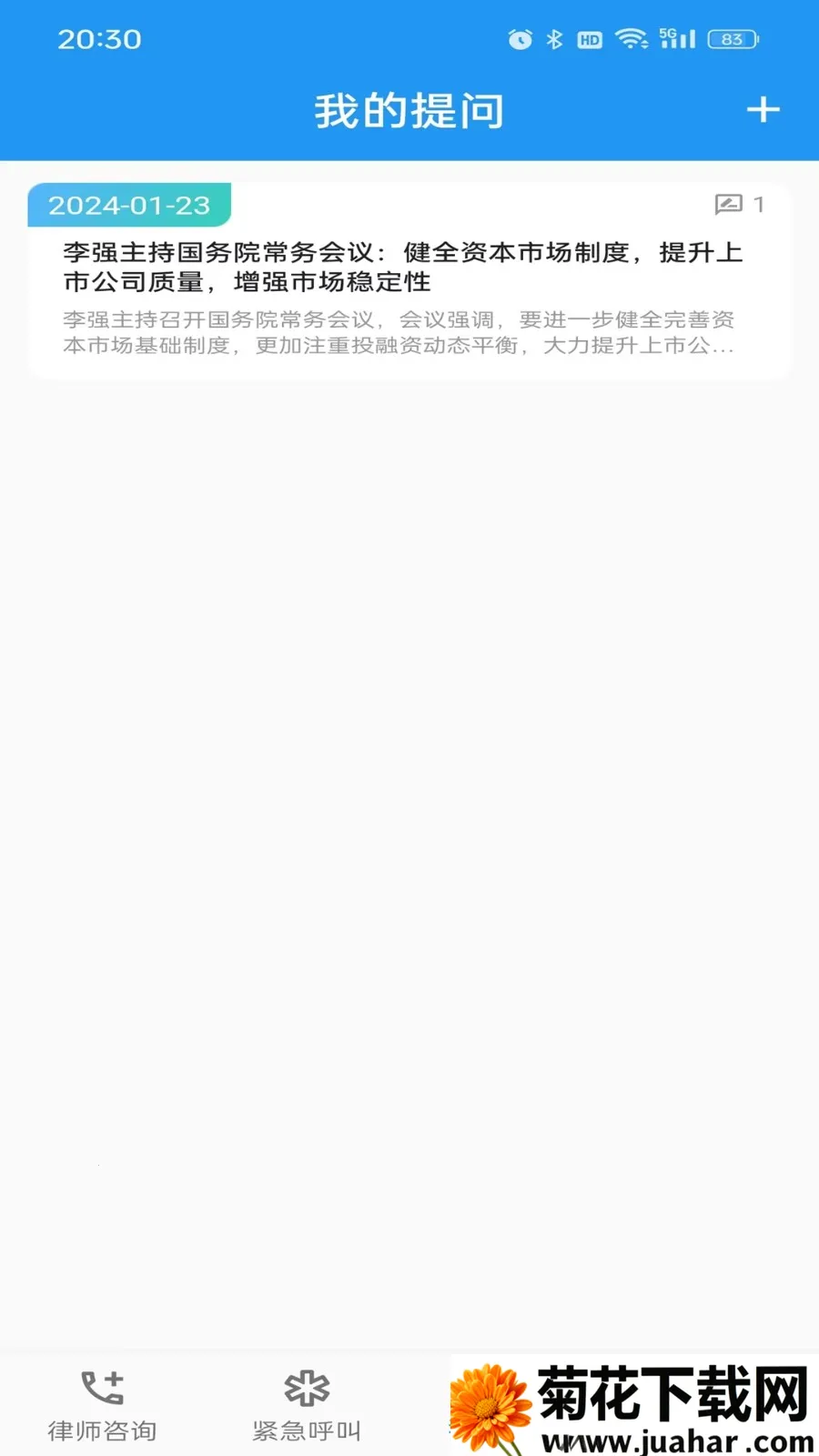Tap the 我的提问 page title
The width and height of the screenshot is (819, 1456).
point(409,110)
